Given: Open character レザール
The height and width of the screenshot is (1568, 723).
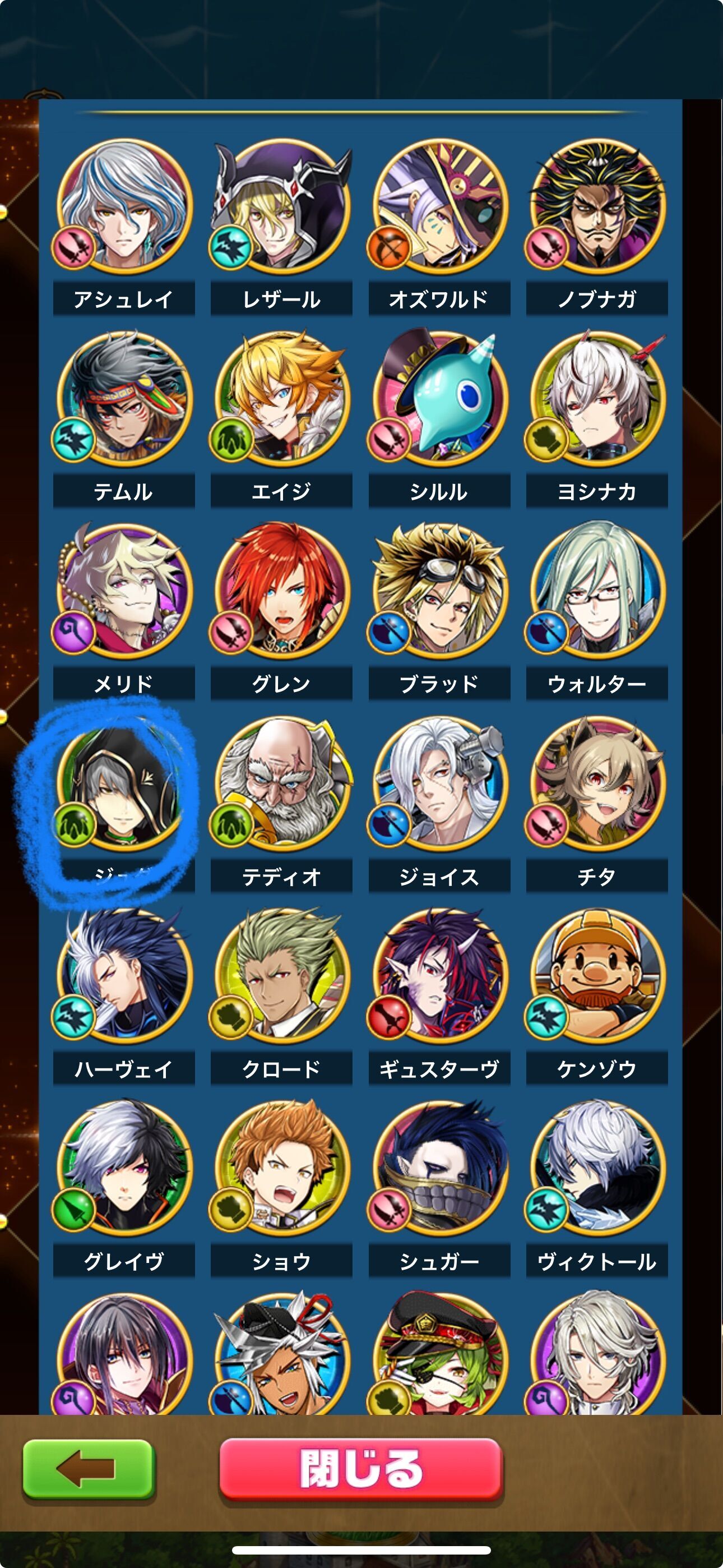Looking at the screenshot, I should tap(282, 207).
